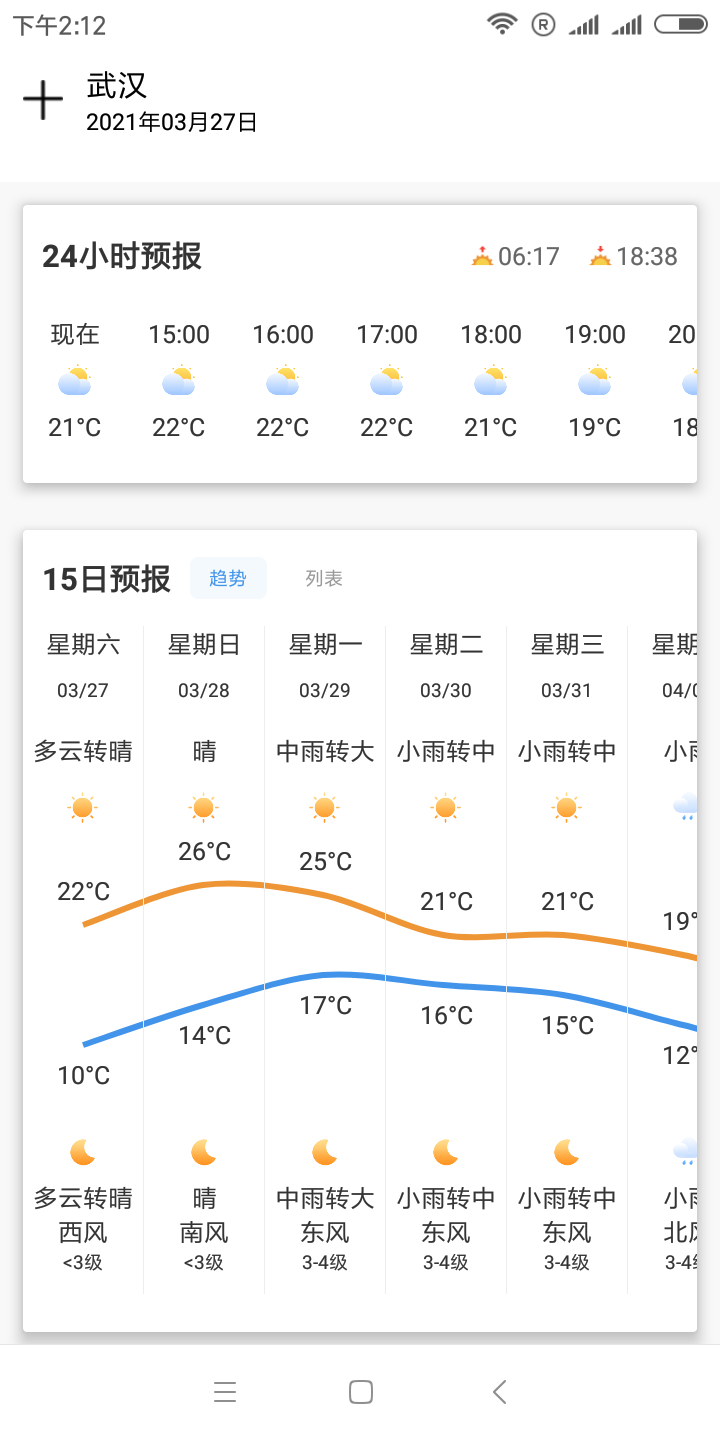Tap the weather icon at 19:00
The height and width of the screenshot is (1440, 720).
[594, 381]
